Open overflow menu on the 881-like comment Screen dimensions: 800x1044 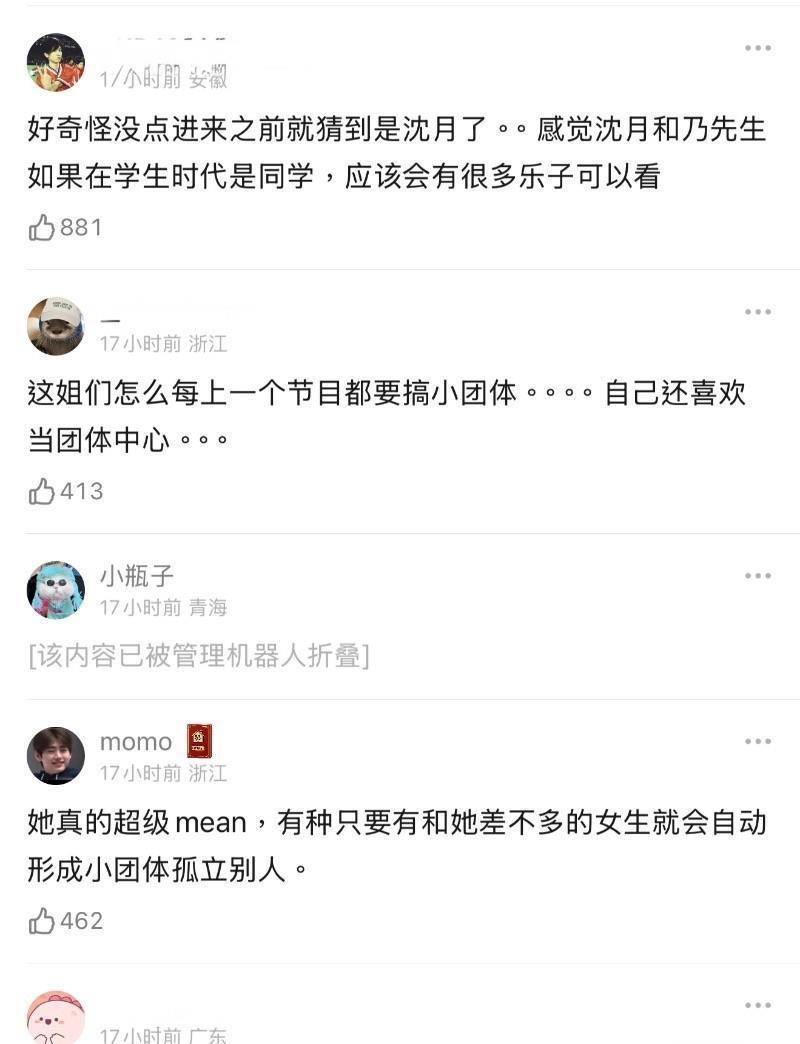tap(757, 48)
